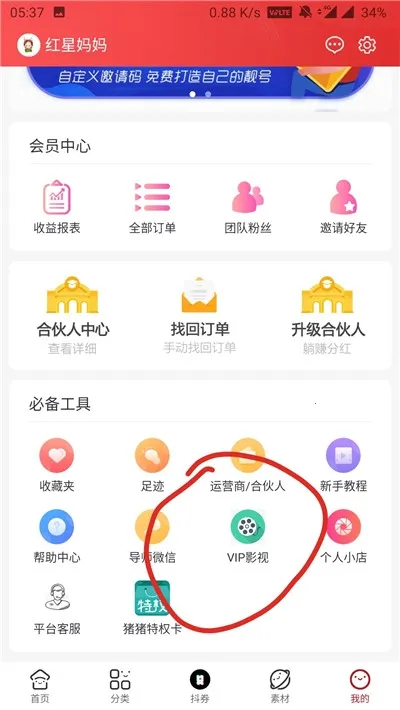Open 合伙人中心 partner center
This screenshot has height=710, width=400.
click(x=72, y=315)
